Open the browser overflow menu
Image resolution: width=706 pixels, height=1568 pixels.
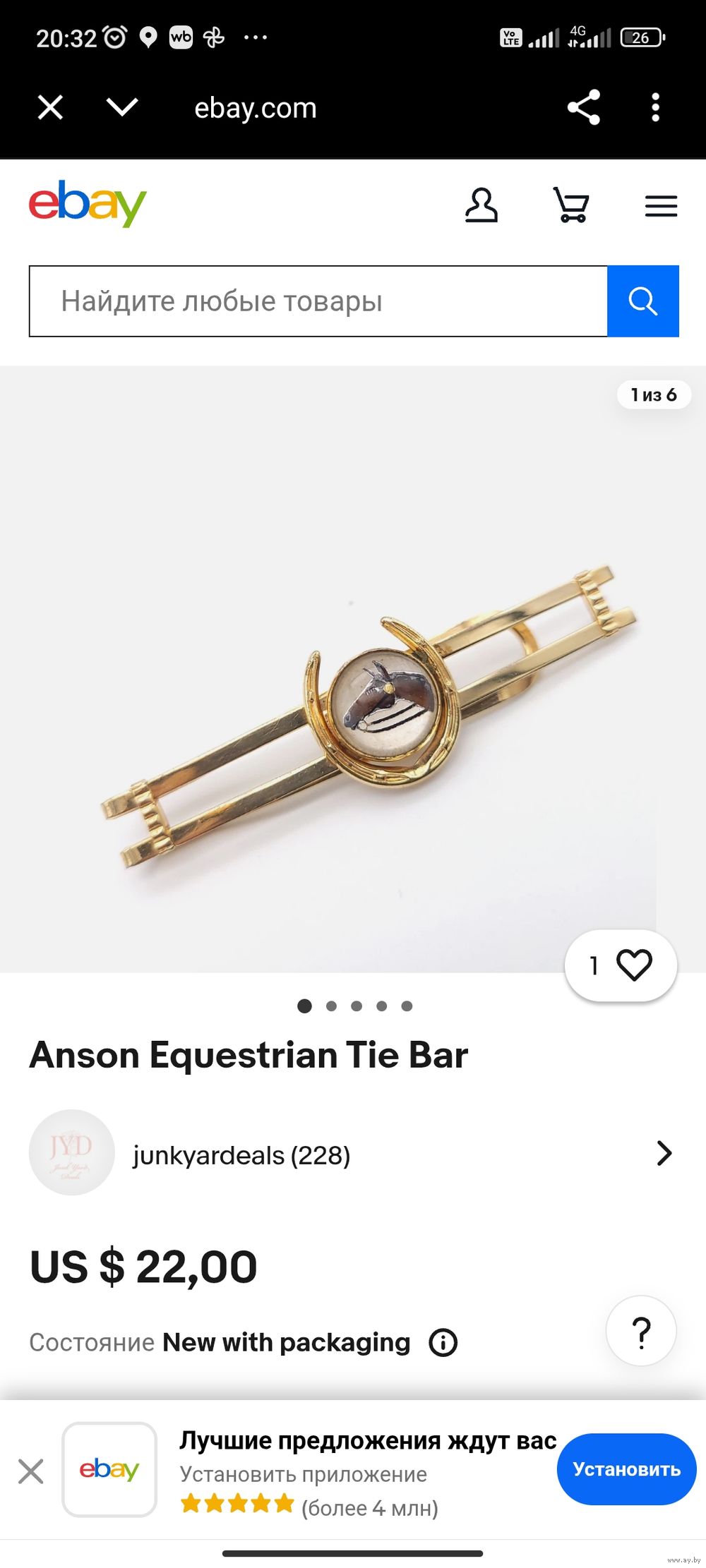tap(655, 107)
